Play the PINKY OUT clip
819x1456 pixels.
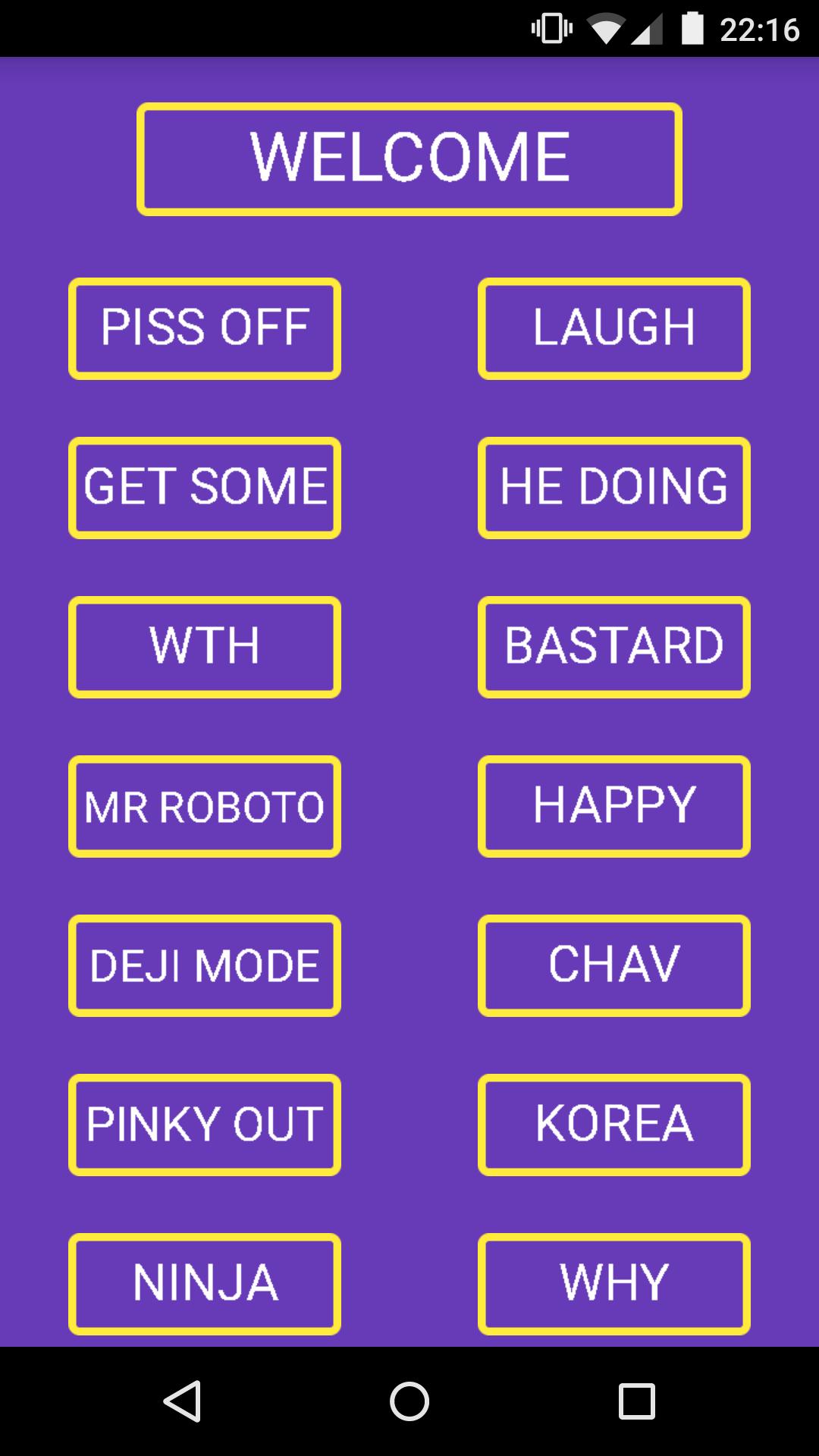point(205,1125)
